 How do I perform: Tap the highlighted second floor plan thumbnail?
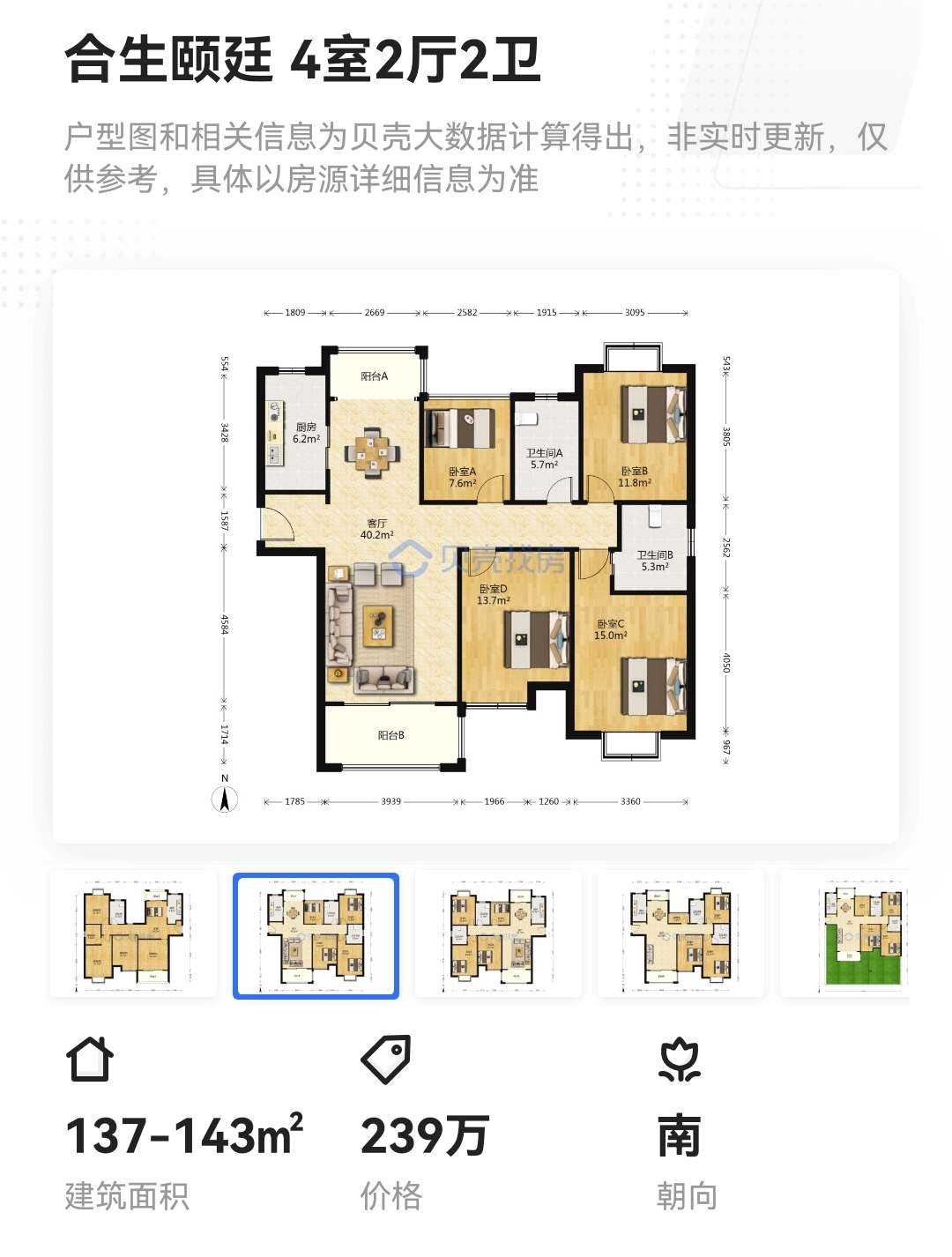pos(316,935)
